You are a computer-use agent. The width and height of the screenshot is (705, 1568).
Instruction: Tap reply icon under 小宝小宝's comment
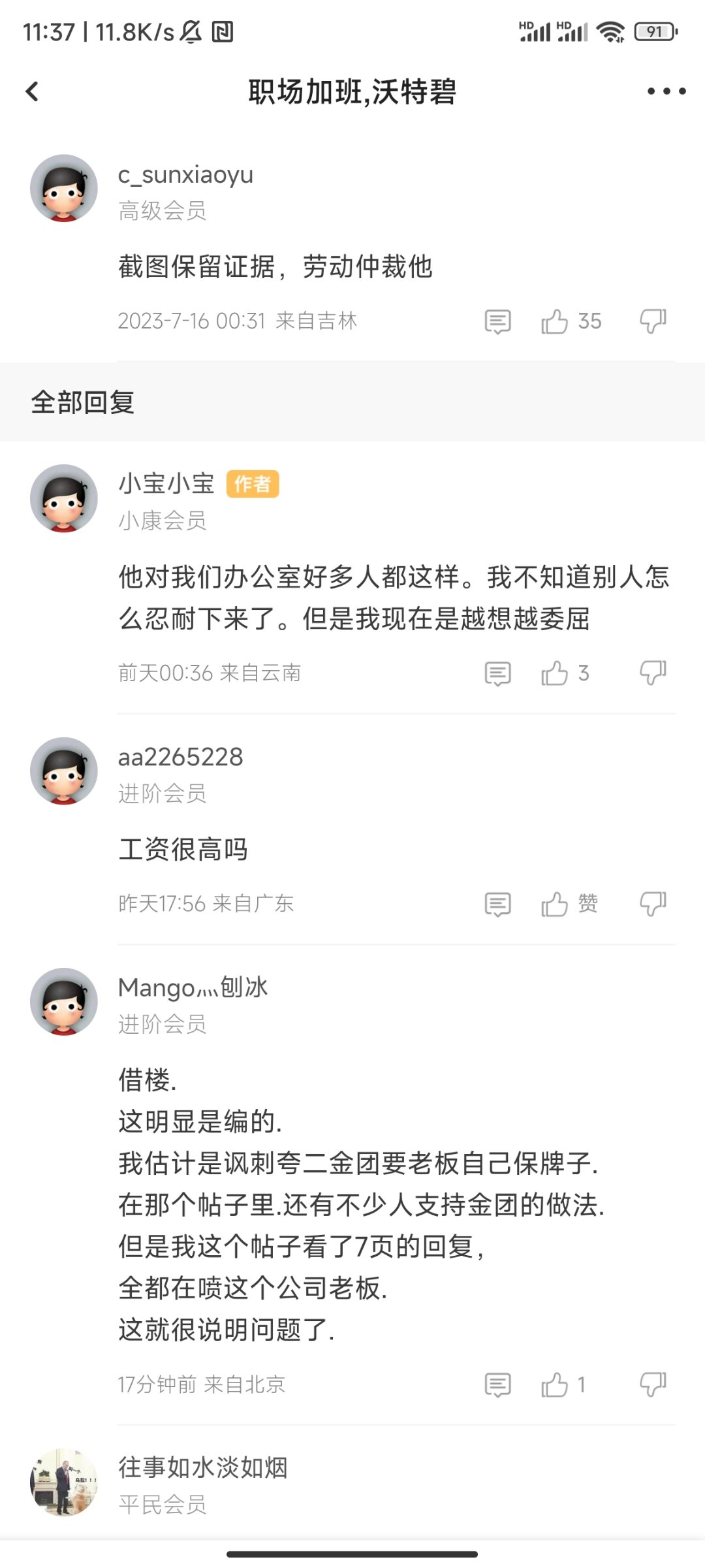click(x=498, y=673)
